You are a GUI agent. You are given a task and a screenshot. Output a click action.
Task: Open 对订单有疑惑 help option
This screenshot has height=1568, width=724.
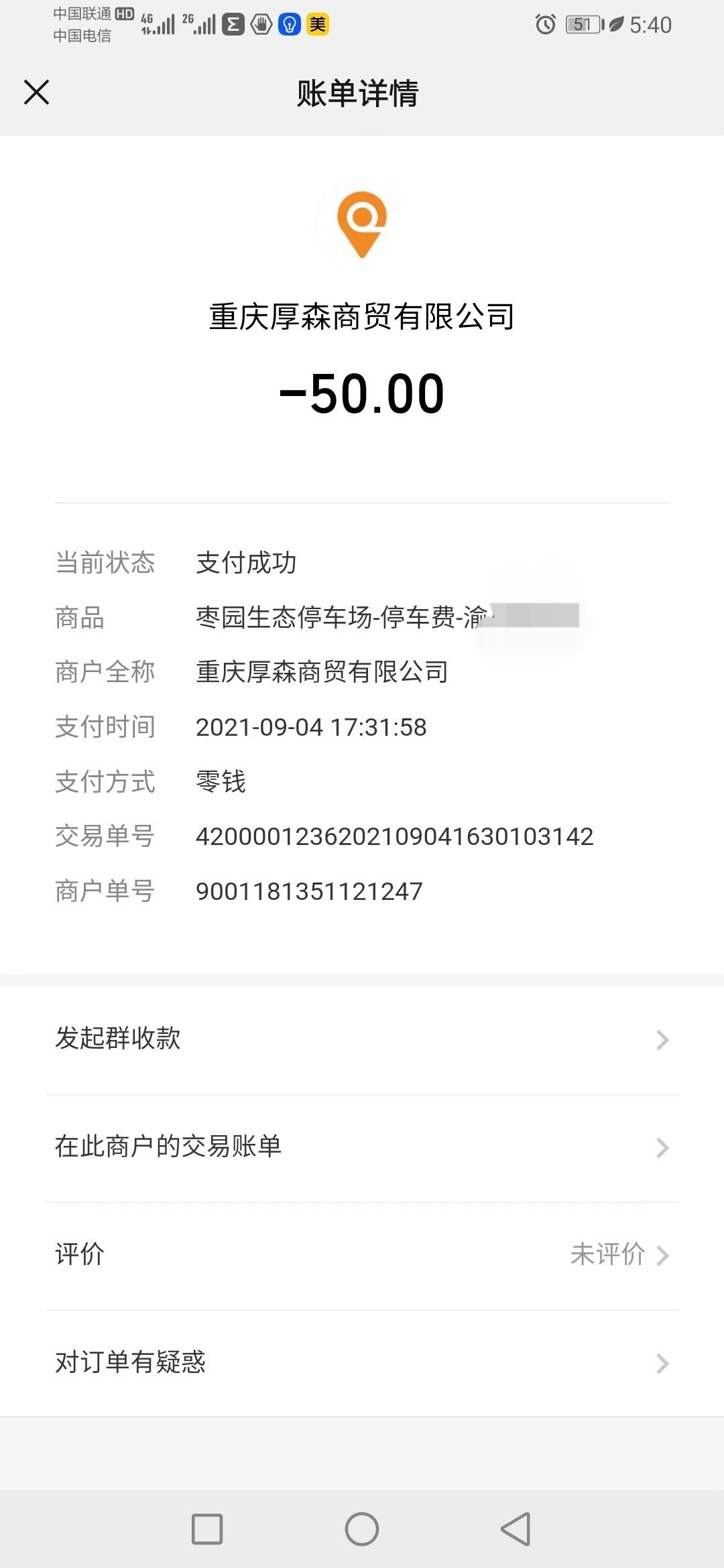pyautogui.click(x=362, y=1363)
